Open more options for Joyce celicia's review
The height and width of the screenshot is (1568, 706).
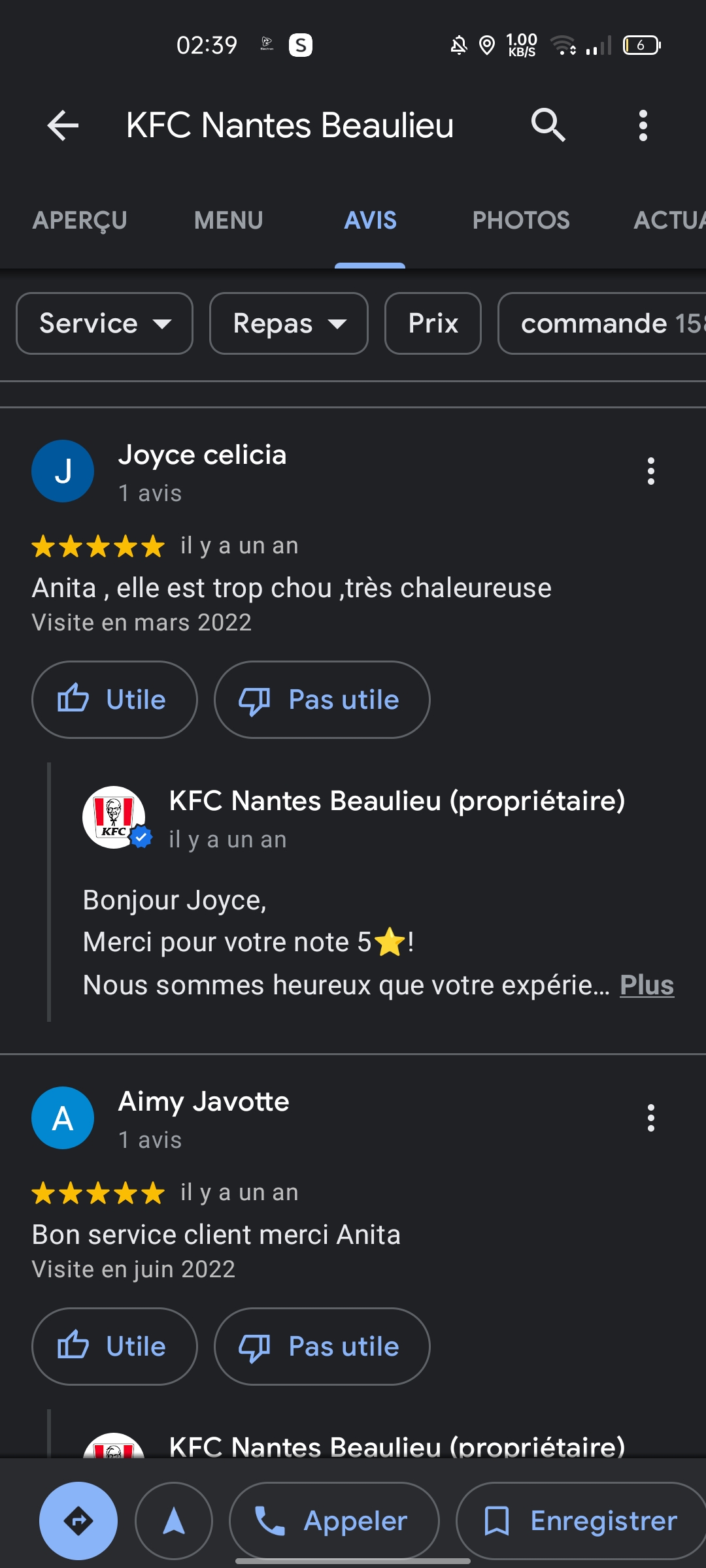tap(650, 471)
